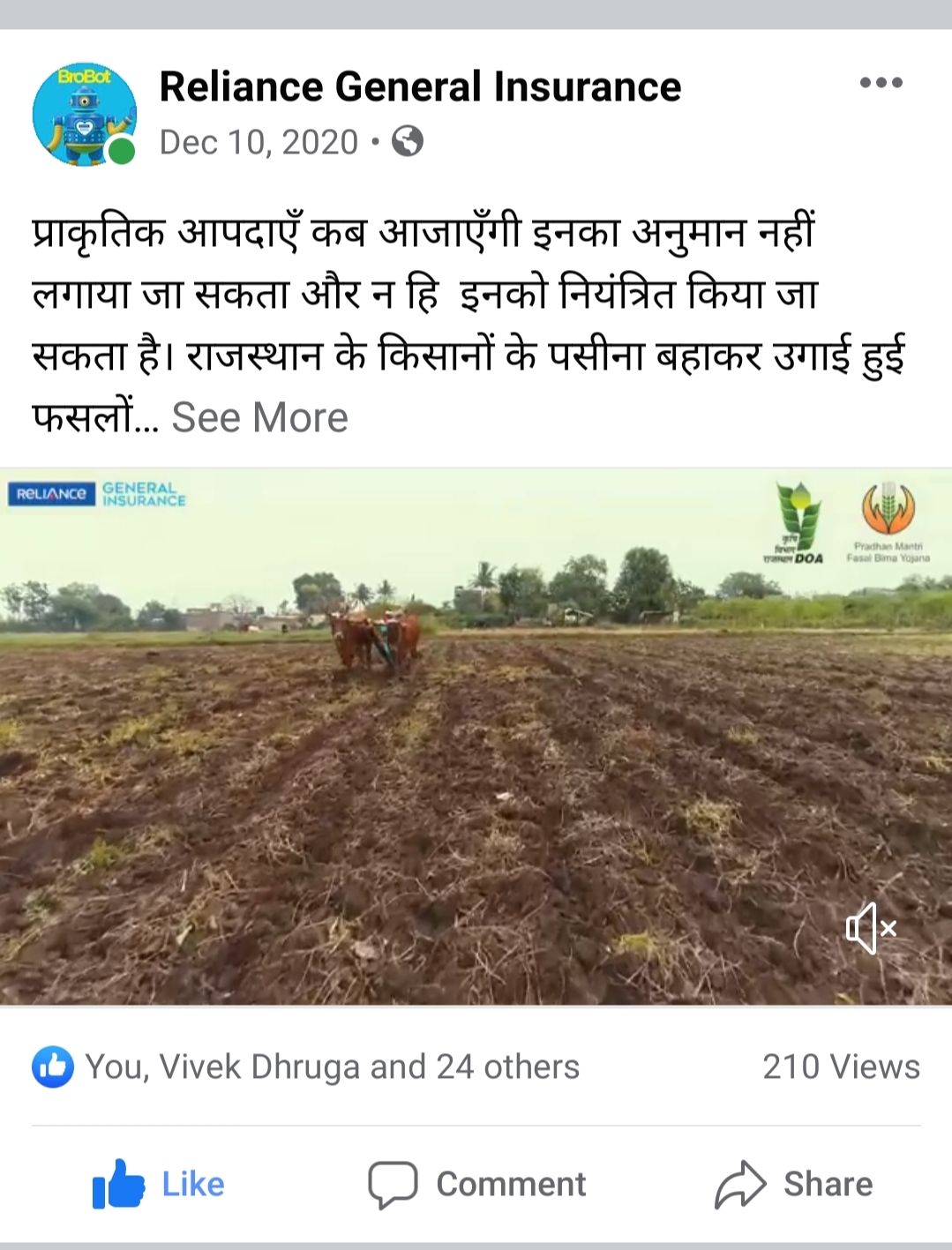Unlike the post with the Like button

point(159,1184)
